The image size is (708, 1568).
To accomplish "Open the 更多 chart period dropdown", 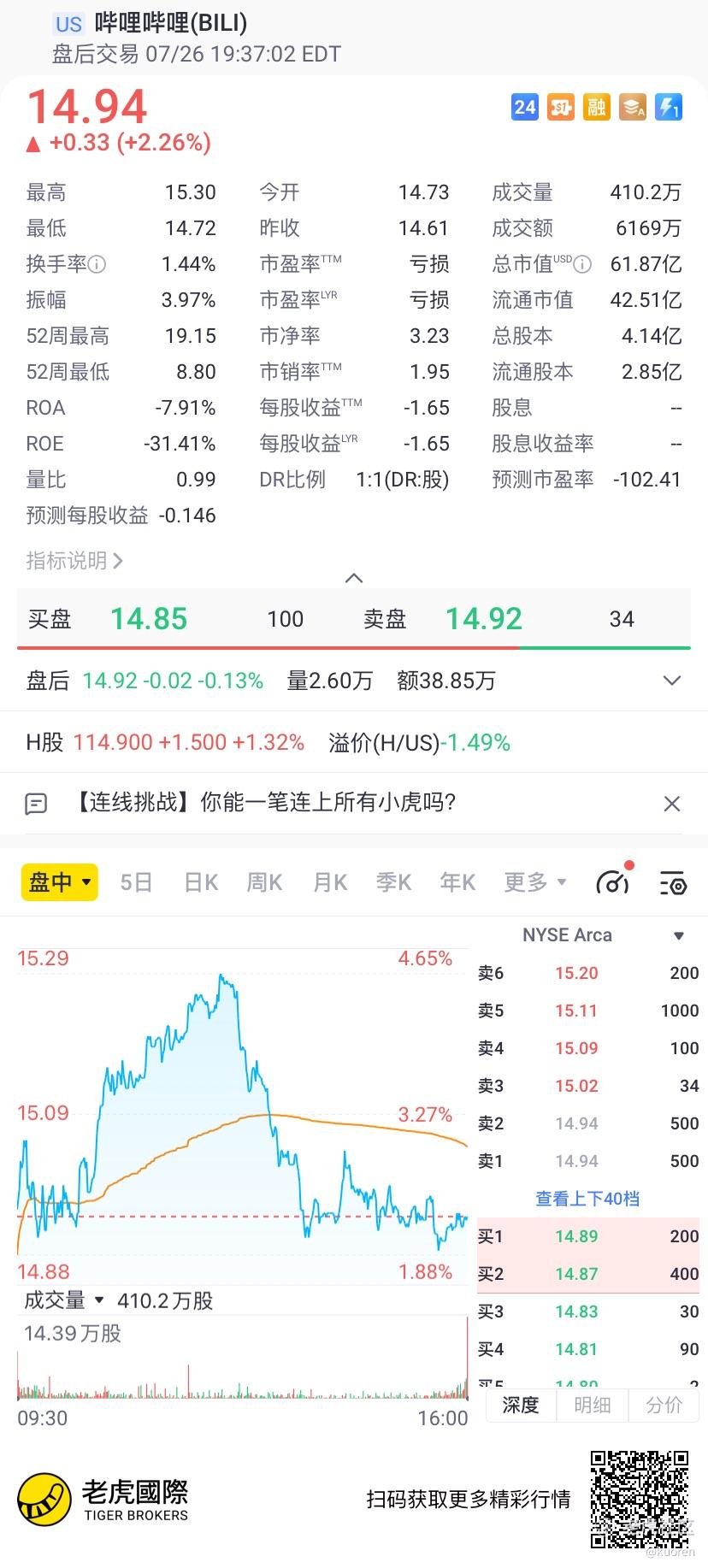I will click(535, 882).
